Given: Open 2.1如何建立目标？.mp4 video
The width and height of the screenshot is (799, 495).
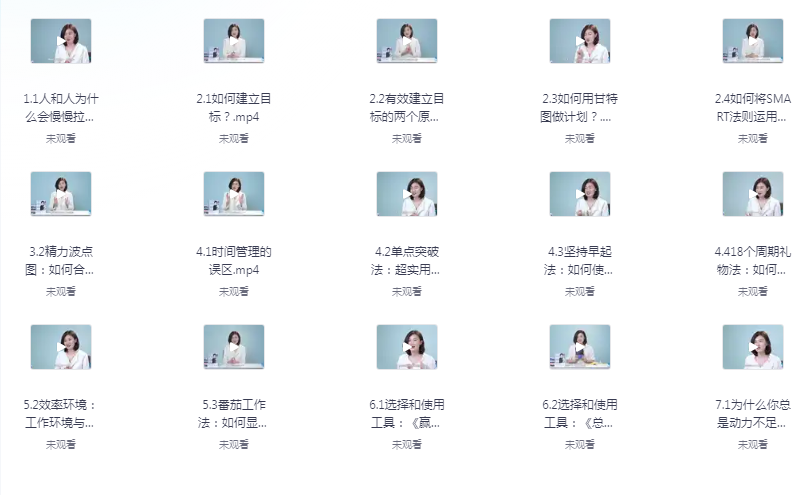Looking at the screenshot, I should 233,42.
